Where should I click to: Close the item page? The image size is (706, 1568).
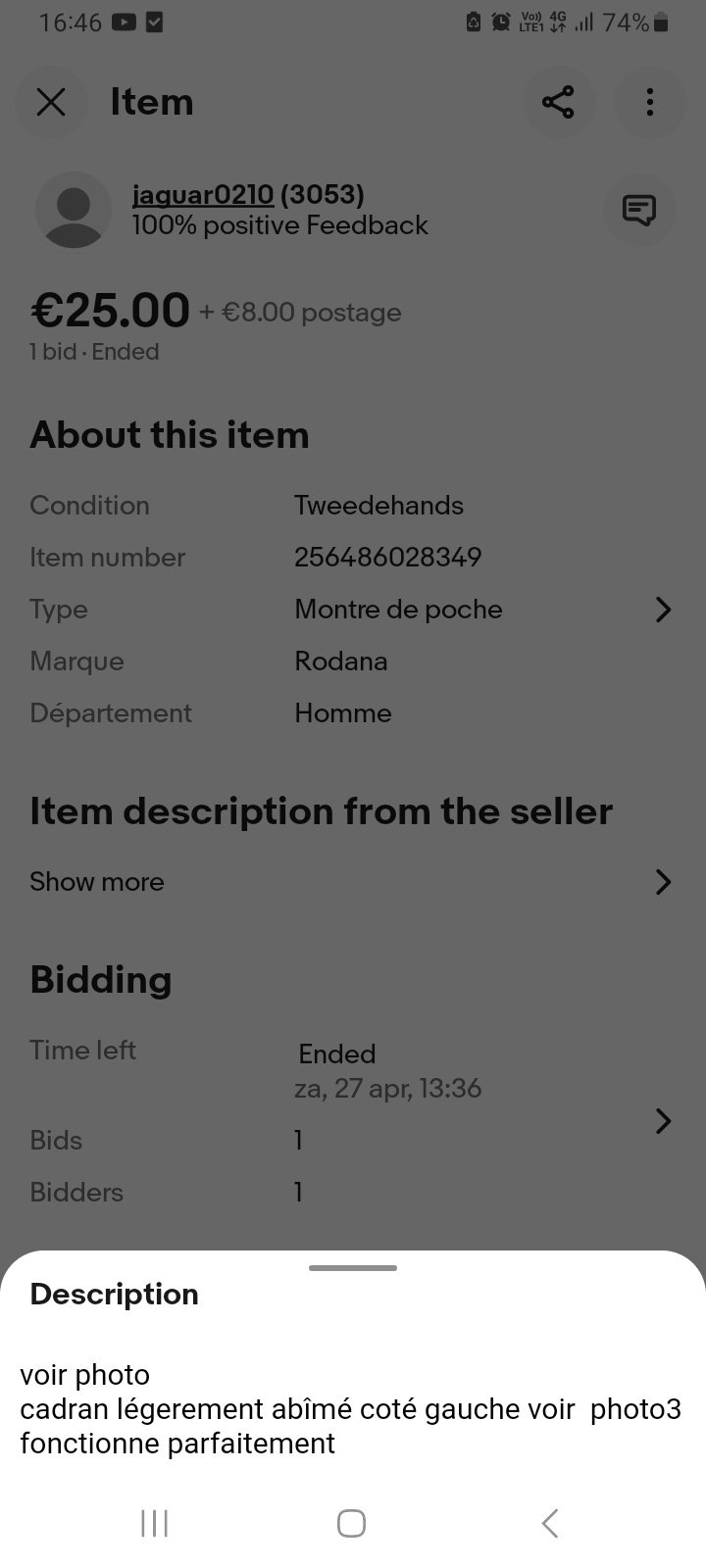pyautogui.click(x=51, y=102)
